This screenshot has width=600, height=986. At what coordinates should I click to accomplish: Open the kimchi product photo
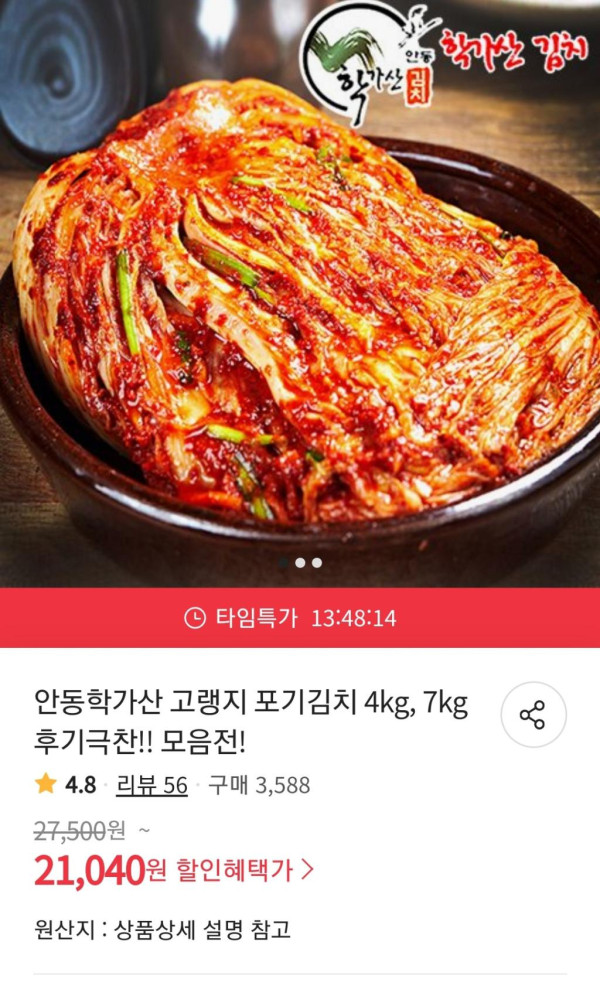click(300, 300)
